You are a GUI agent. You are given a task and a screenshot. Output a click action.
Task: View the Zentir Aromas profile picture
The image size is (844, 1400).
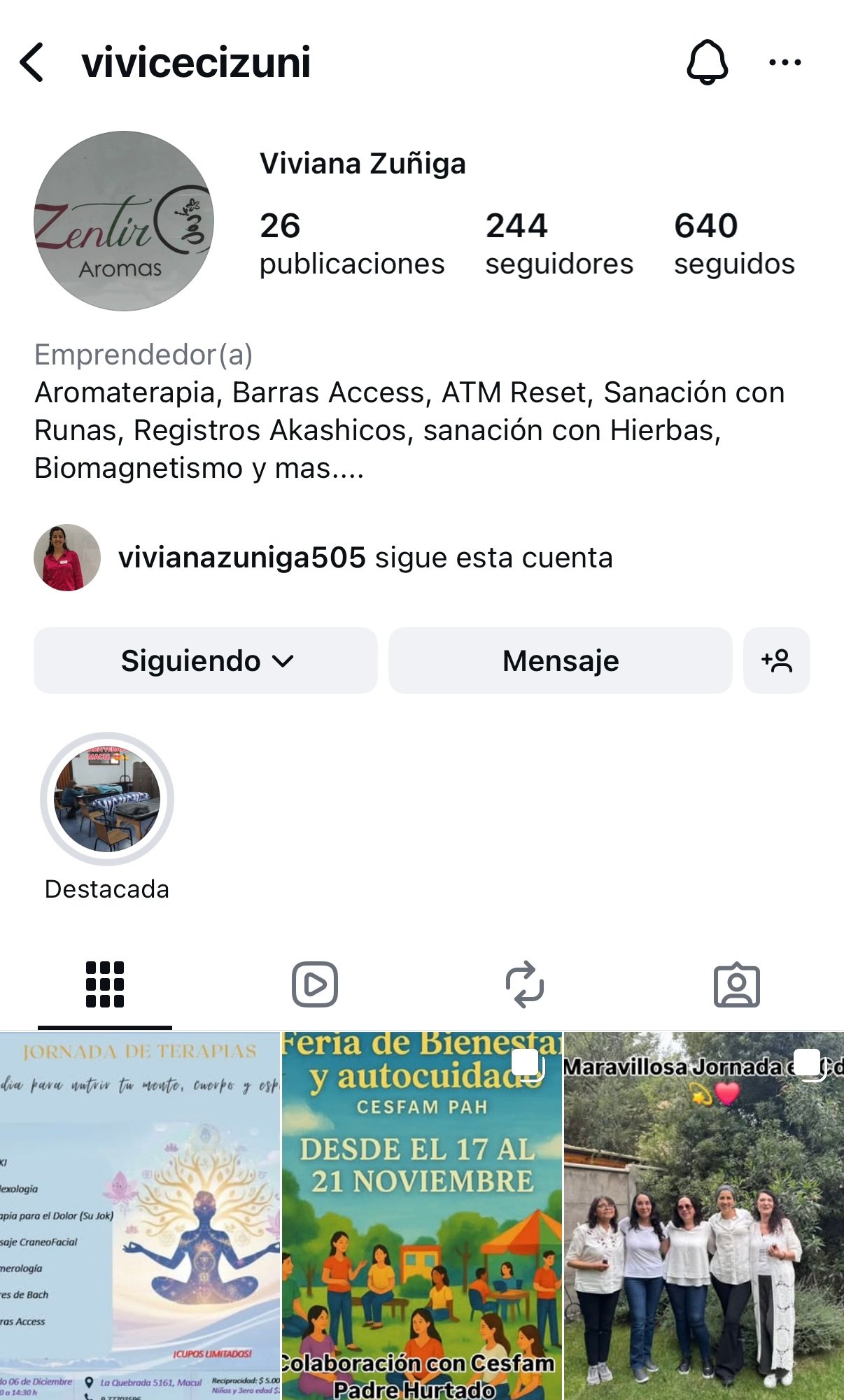(124, 221)
